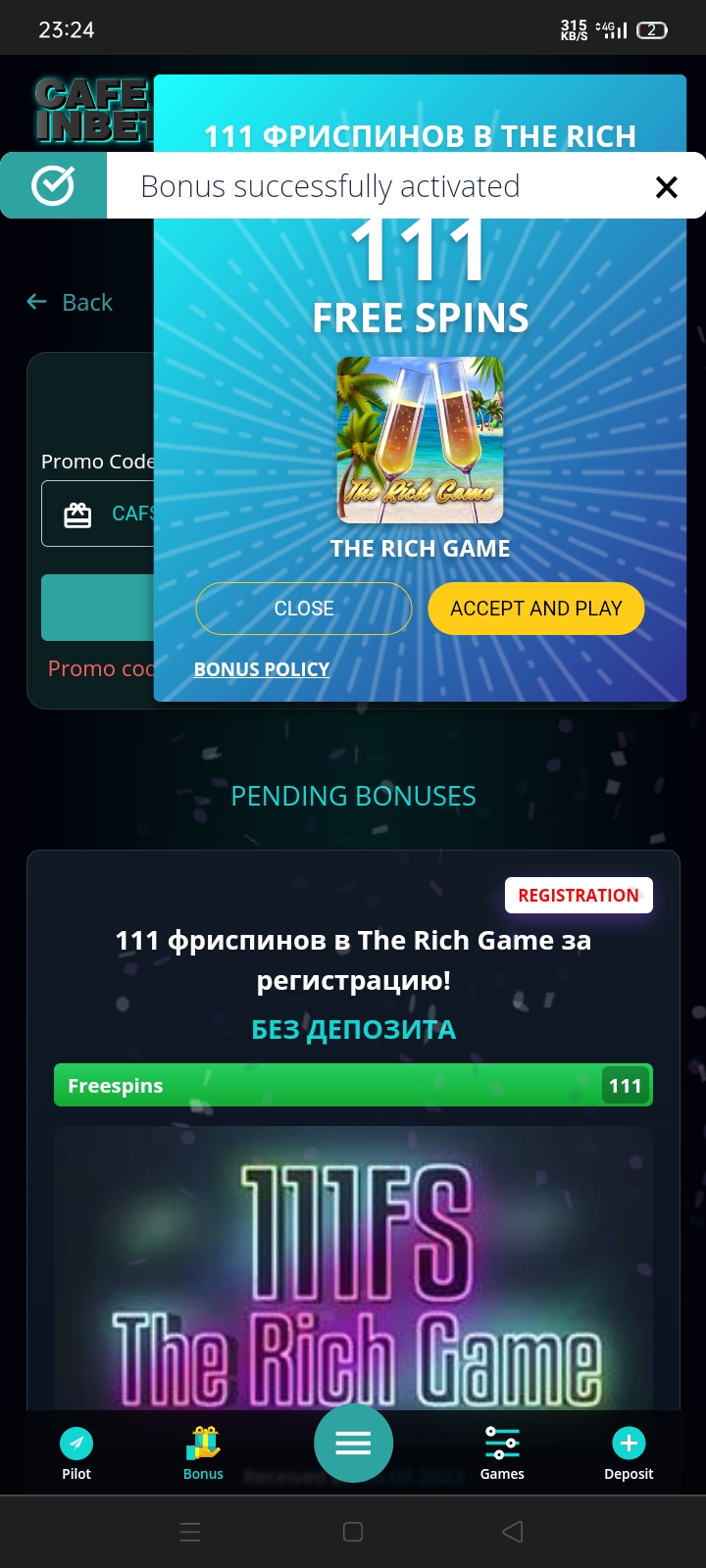The width and height of the screenshot is (706, 1568).
Task: Tap The Rich Game slot thumbnail
Action: pos(420,440)
